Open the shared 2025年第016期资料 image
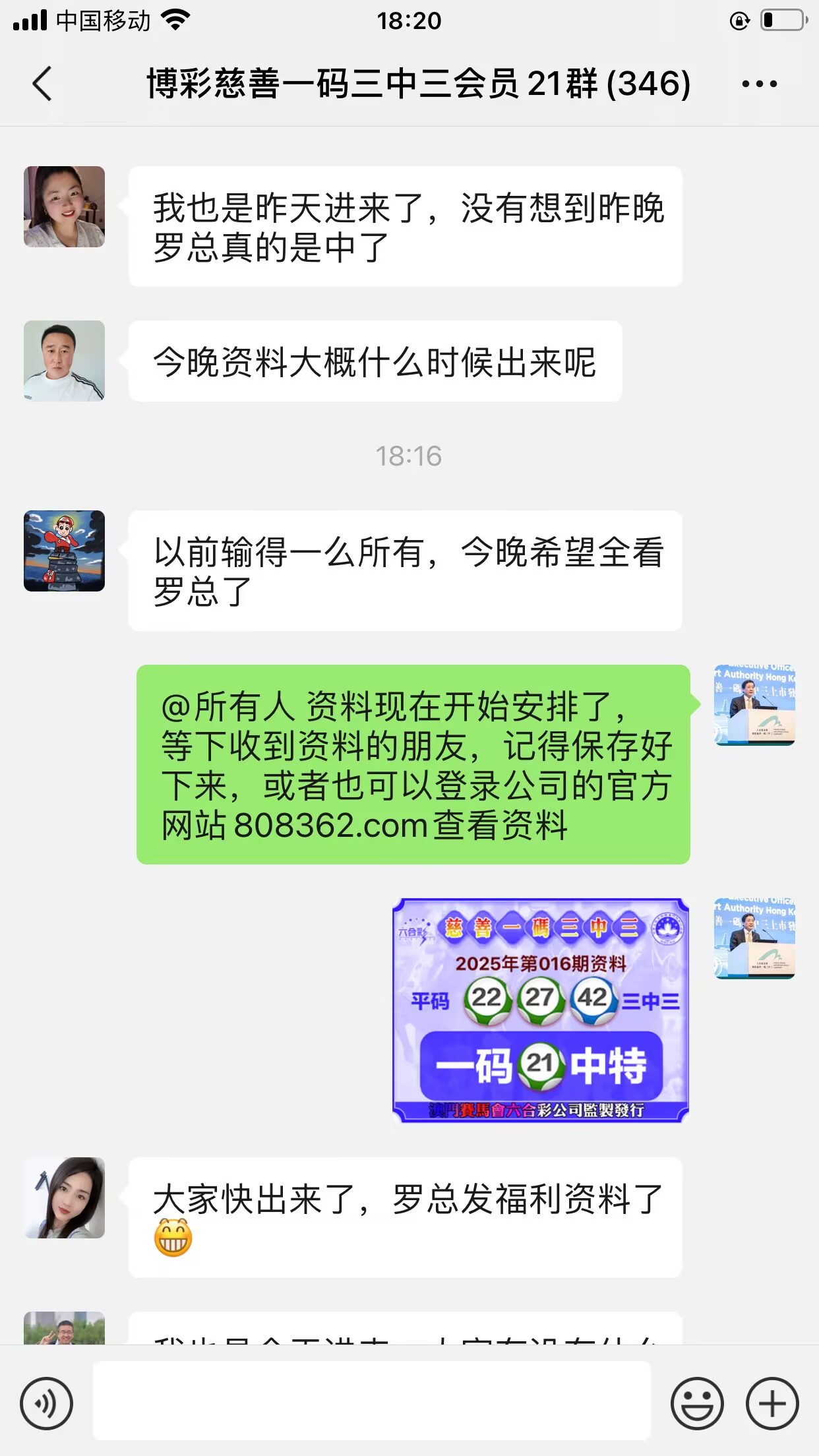The height and width of the screenshot is (1456, 819). click(x=540, y=1010)
